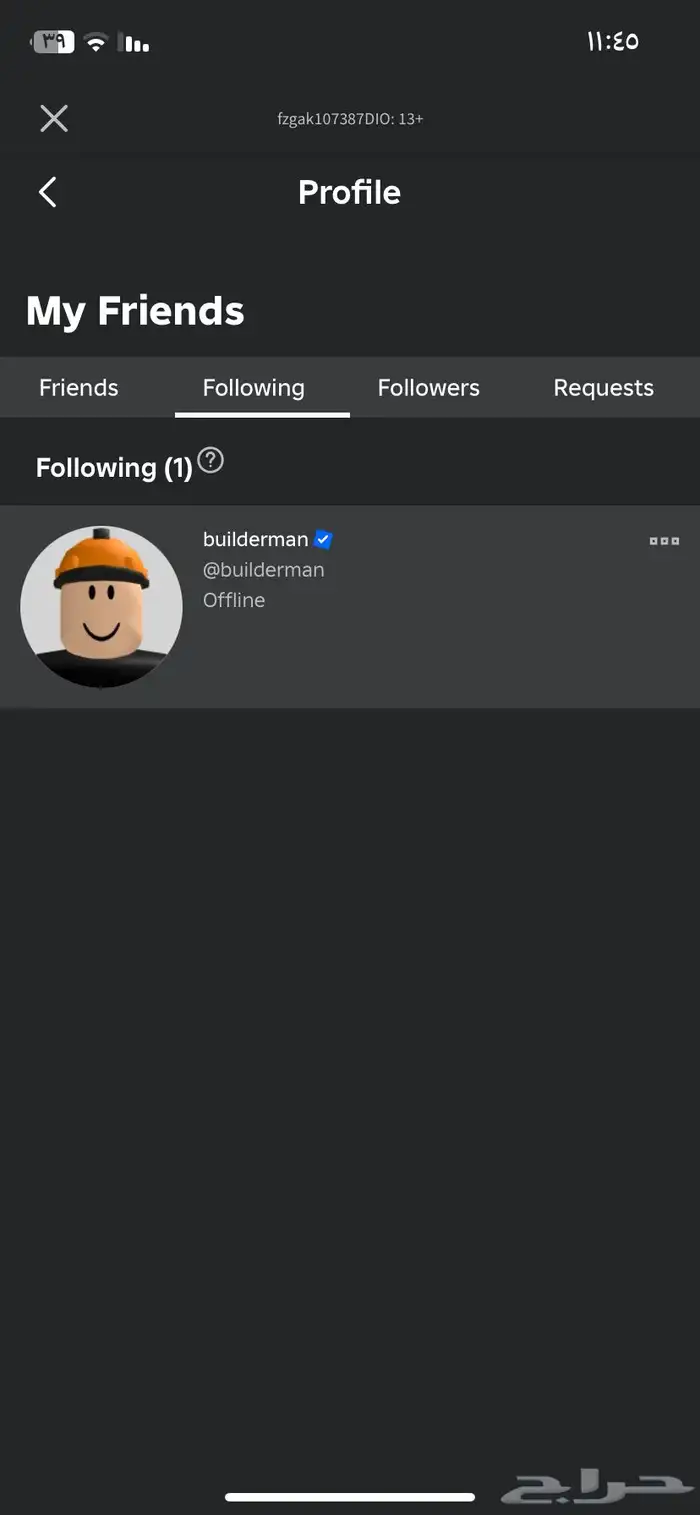The width and height of the screenshot is (700, 1515).
Task: Tap the Following help question mark icon
Action: [211, 461]
